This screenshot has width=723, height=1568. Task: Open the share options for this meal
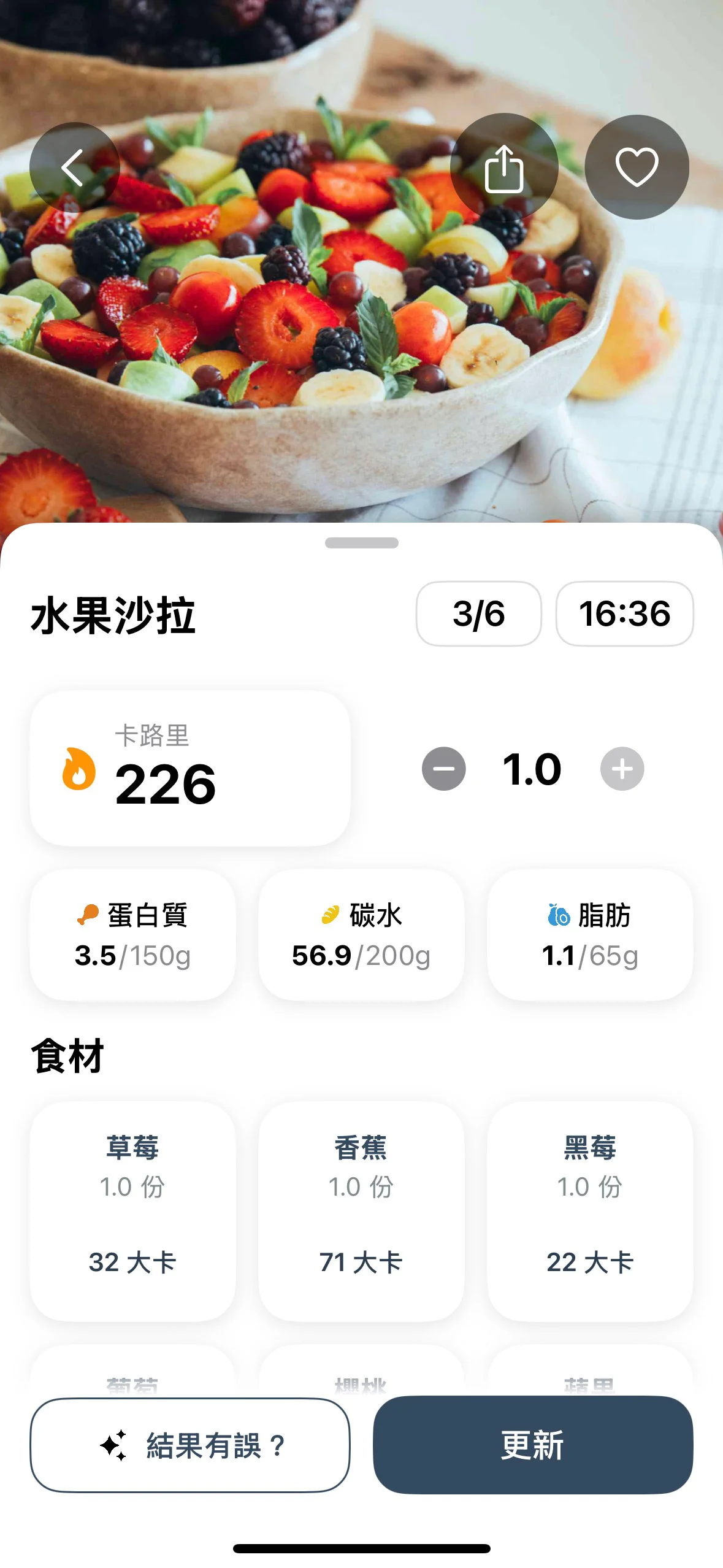pos(505,168)
